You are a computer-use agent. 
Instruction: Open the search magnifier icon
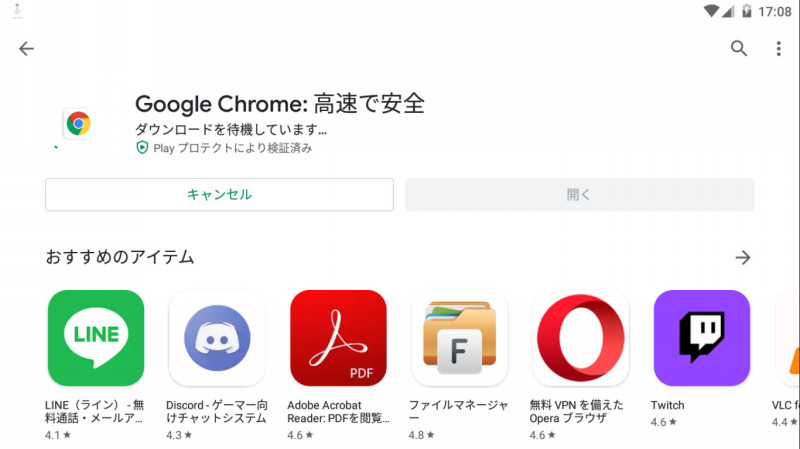(739, 48)
